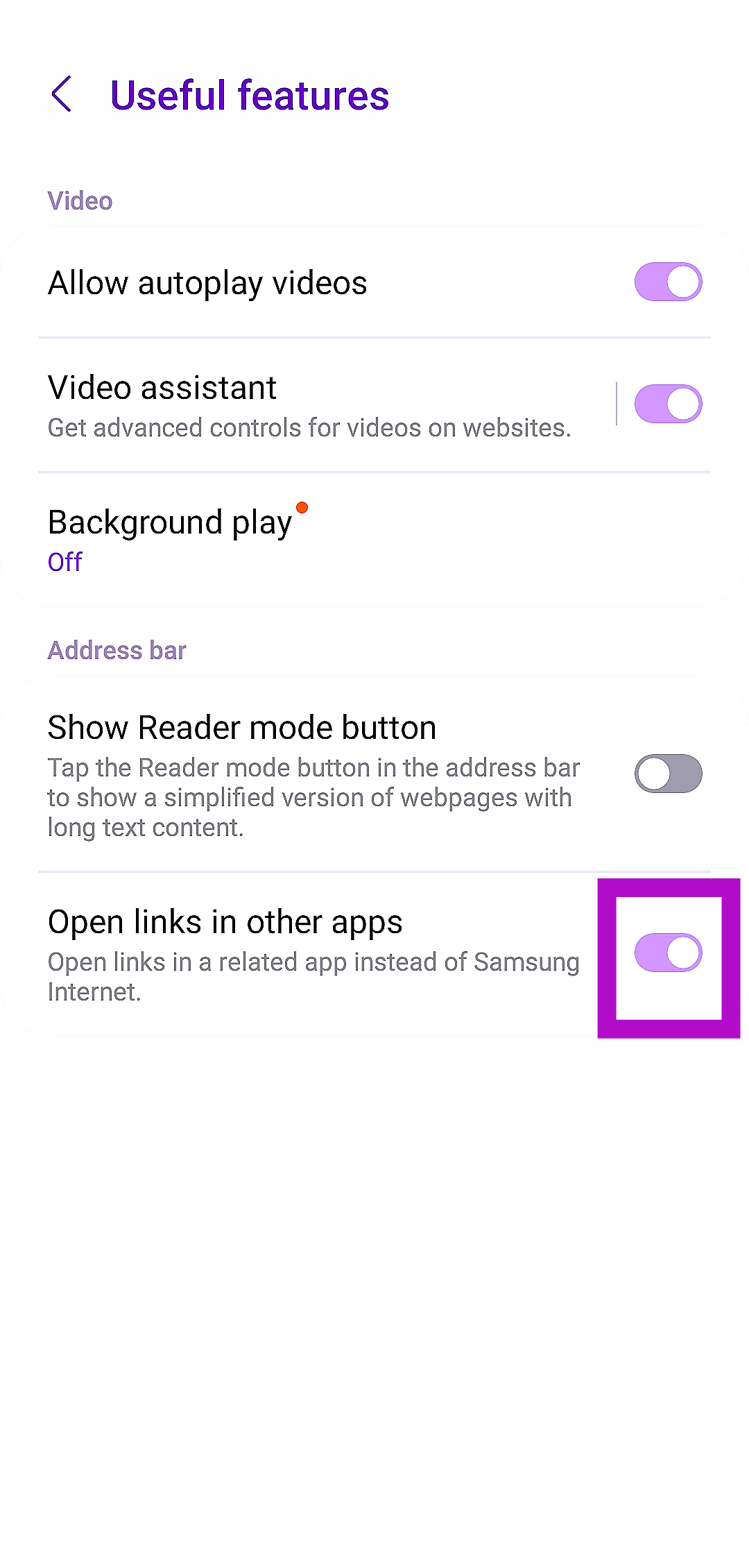The width and height of the screenshot is (749, 1568).
Task: Go back from Useful features
Action: coord(62,94)
